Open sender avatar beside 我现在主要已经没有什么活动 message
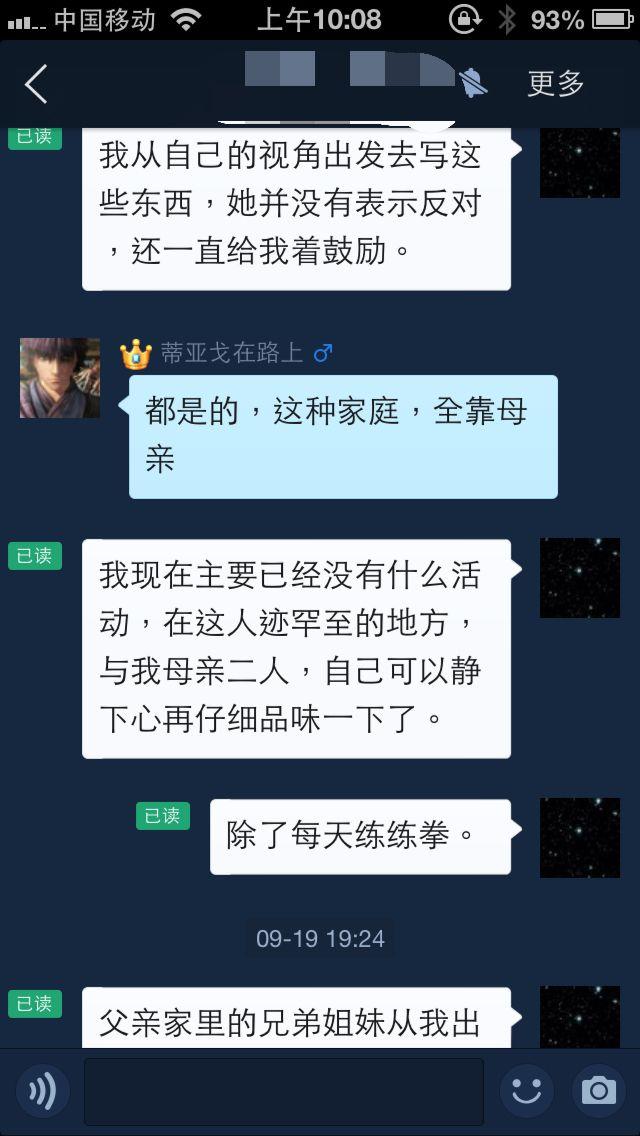This screenshot has width=640, height=1136. click(x=579, y=578)
